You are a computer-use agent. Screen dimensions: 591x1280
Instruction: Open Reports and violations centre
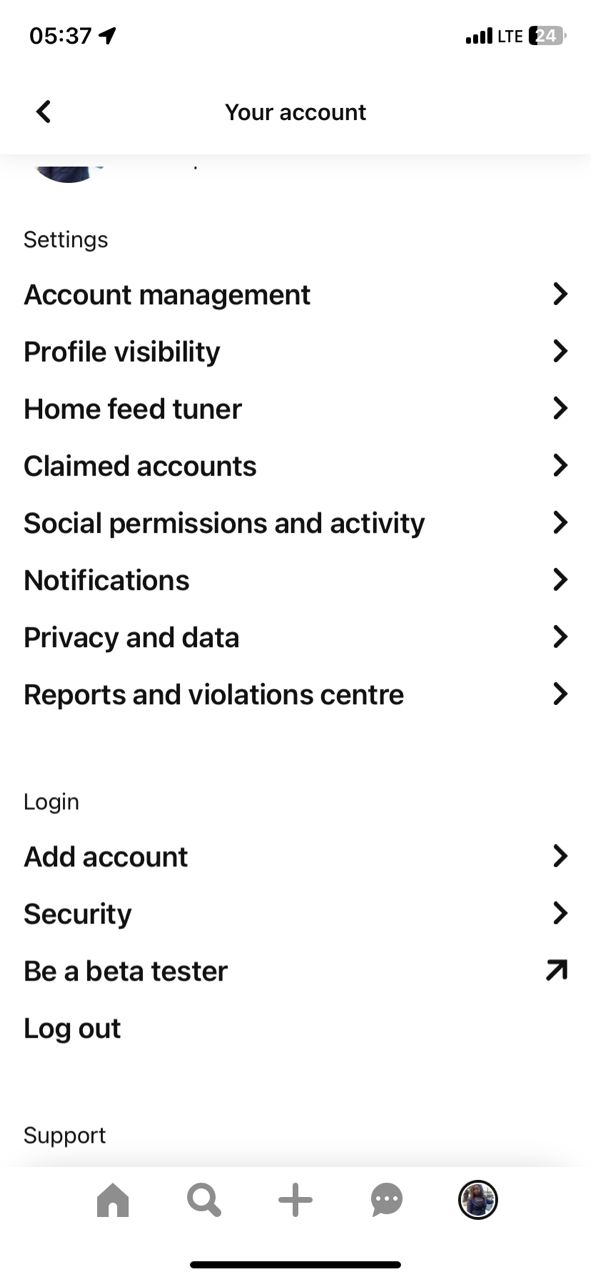click(295, 694)
